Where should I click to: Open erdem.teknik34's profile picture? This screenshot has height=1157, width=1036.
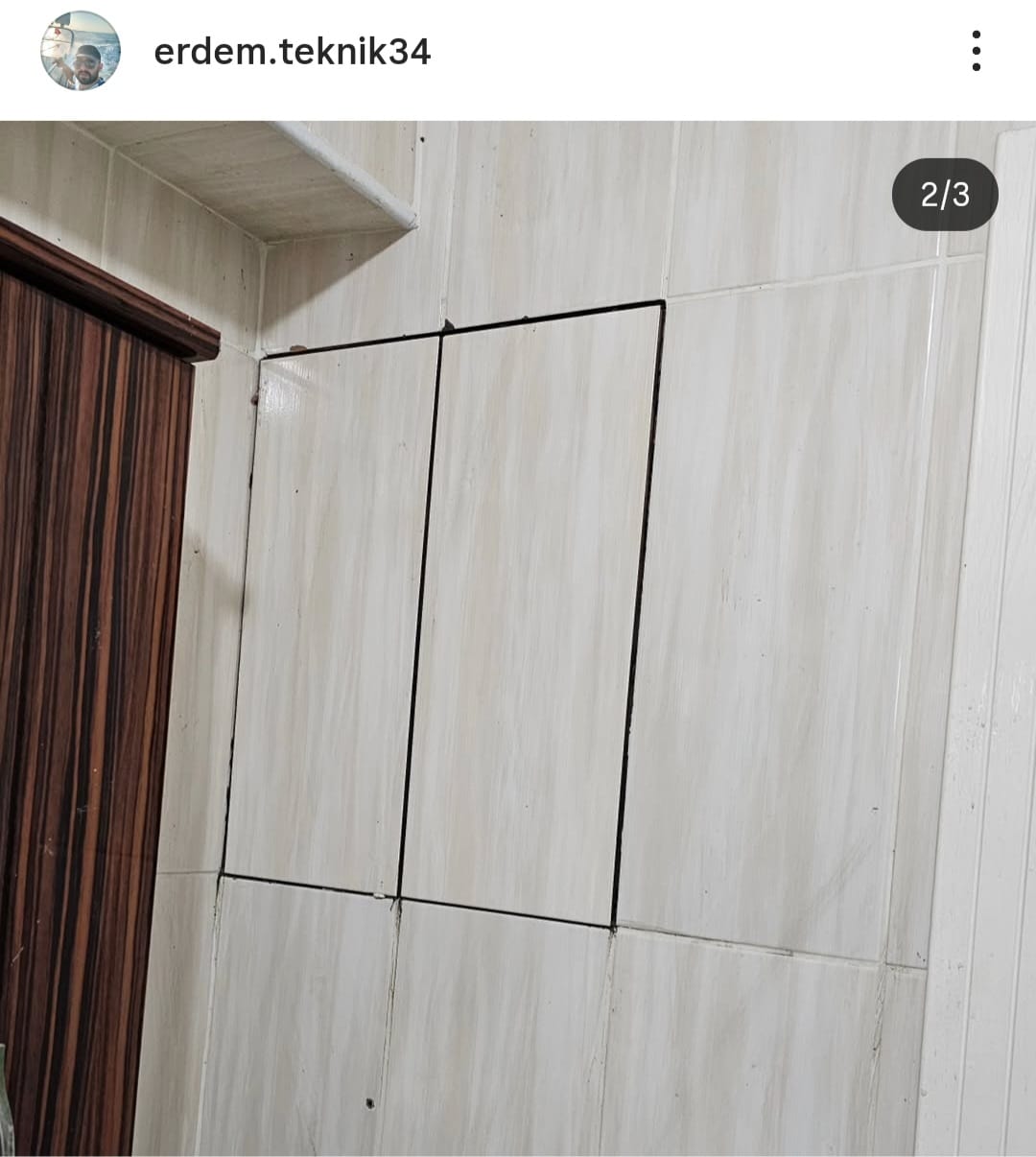pyautogui.click(x=81, y=51)
